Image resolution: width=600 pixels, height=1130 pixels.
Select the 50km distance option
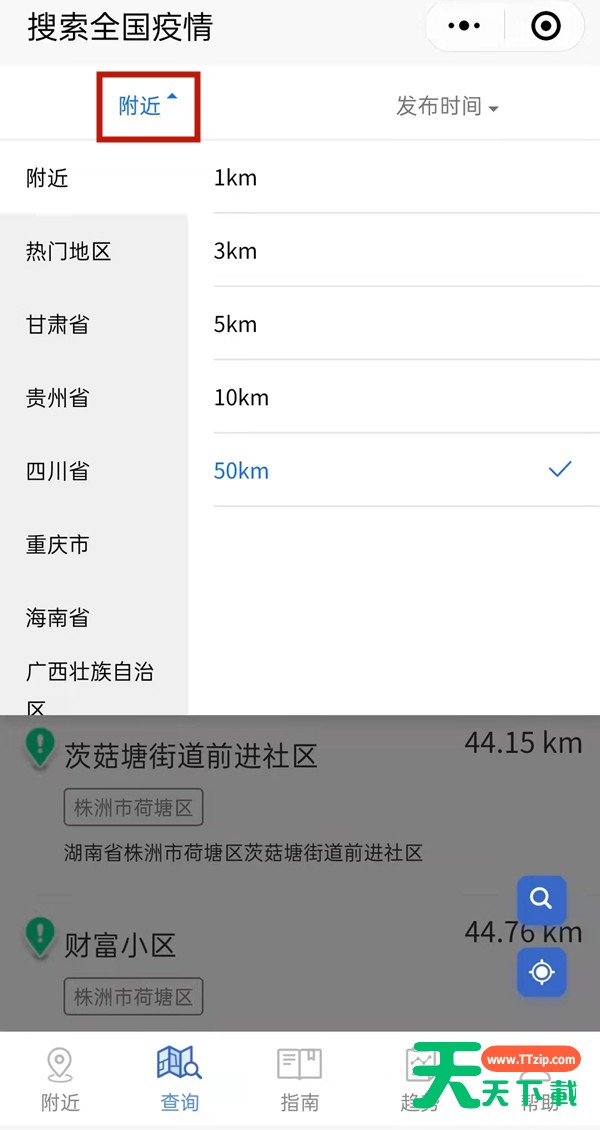pos(406,471)
